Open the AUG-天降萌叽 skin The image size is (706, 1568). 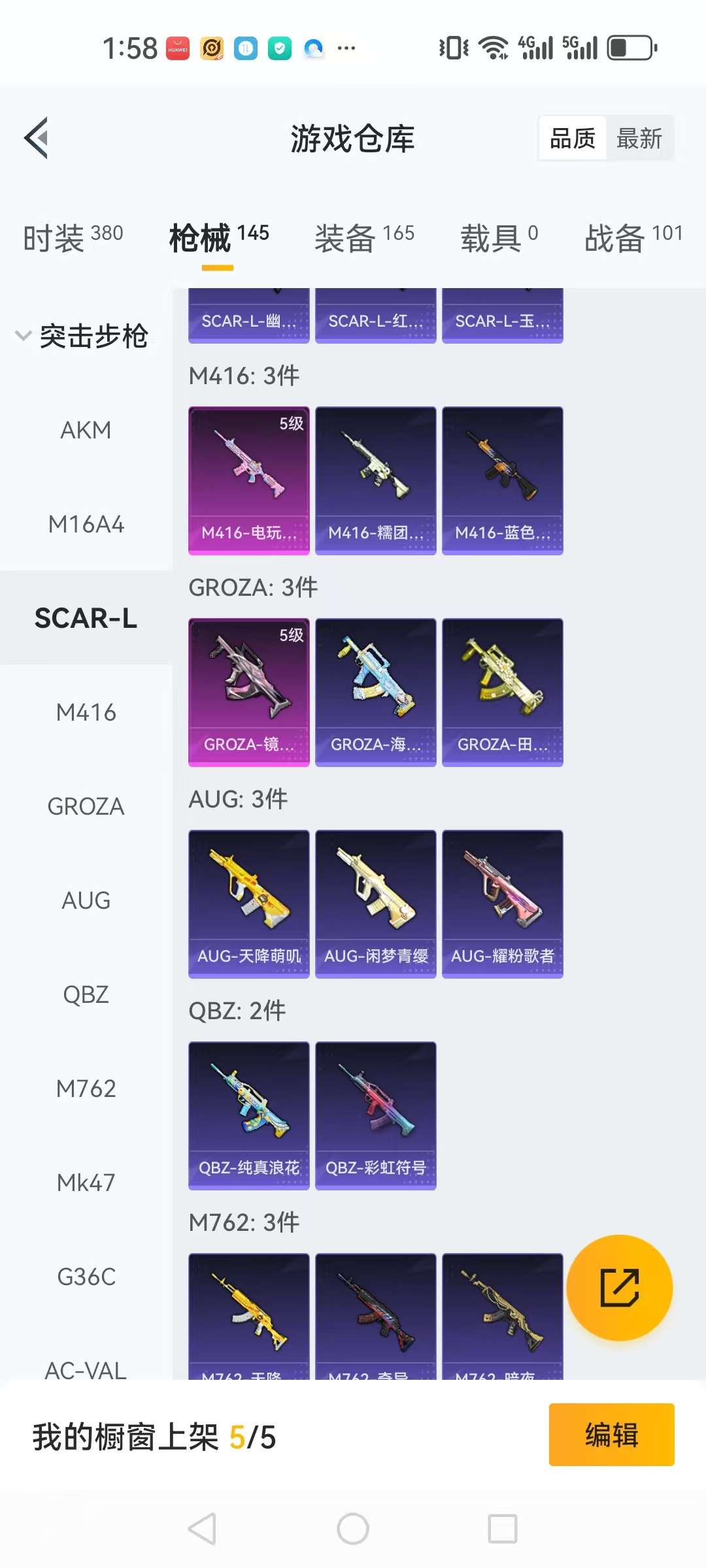tap(248, 904)
